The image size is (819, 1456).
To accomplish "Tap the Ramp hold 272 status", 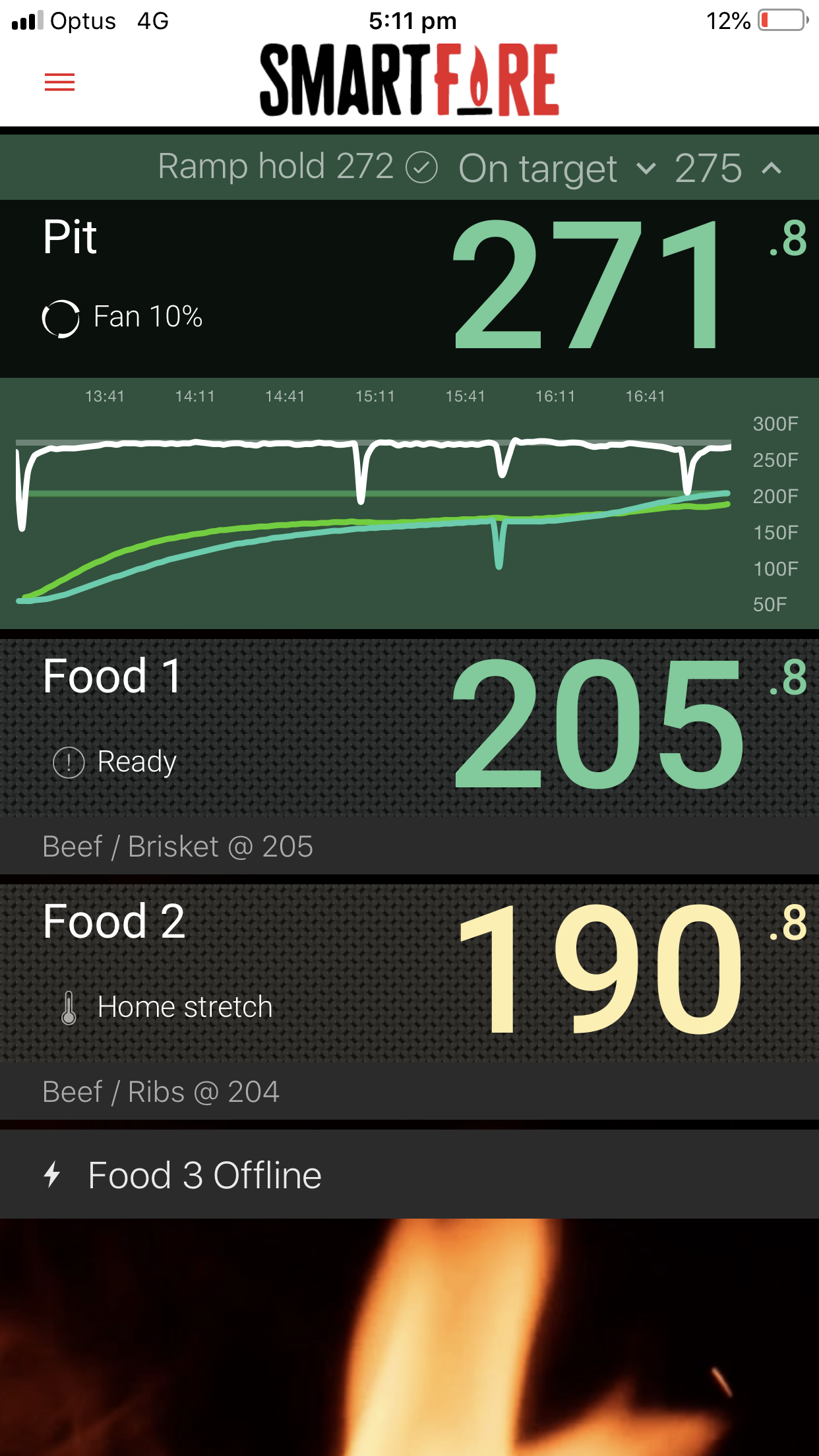I will point(297,166).
